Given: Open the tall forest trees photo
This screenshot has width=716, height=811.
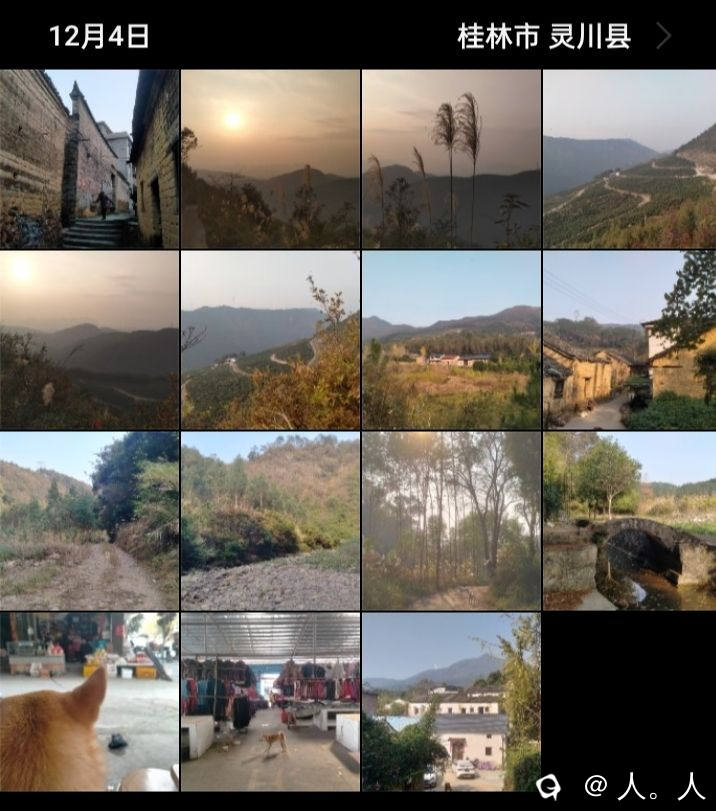Looking at the screenshot, I should (x=451, y=521).
